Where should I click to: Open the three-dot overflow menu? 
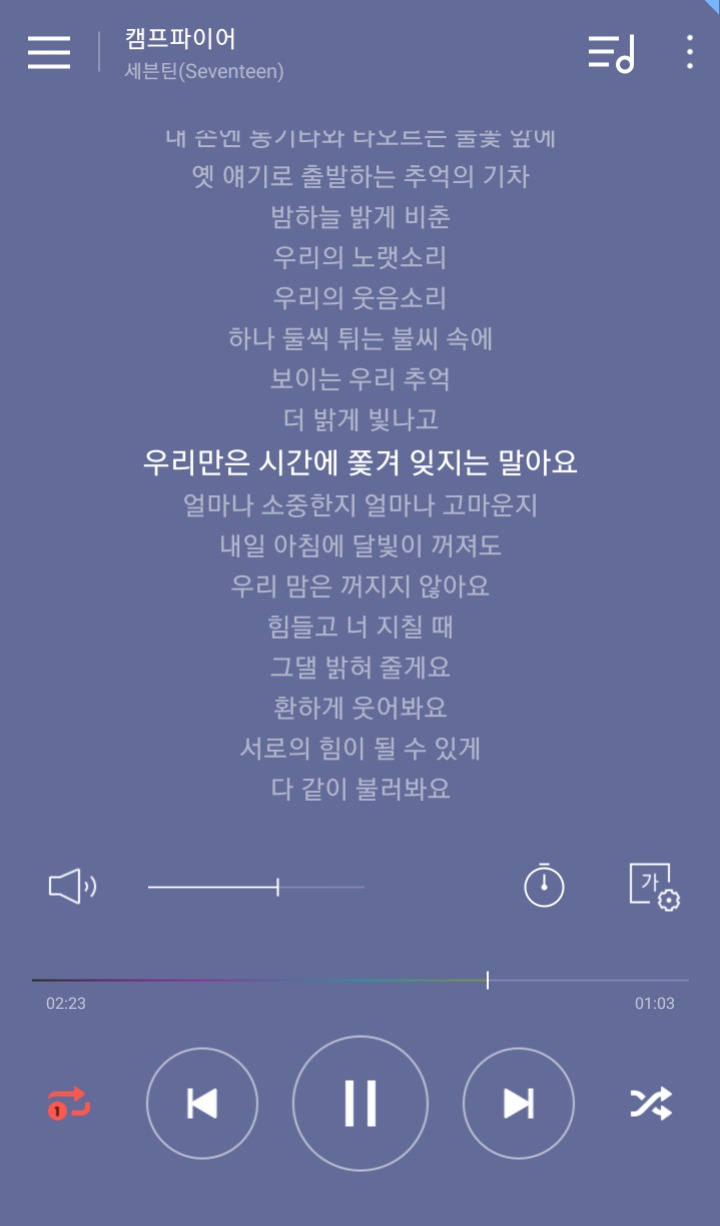pyautogui.click(x=690, y=52)
